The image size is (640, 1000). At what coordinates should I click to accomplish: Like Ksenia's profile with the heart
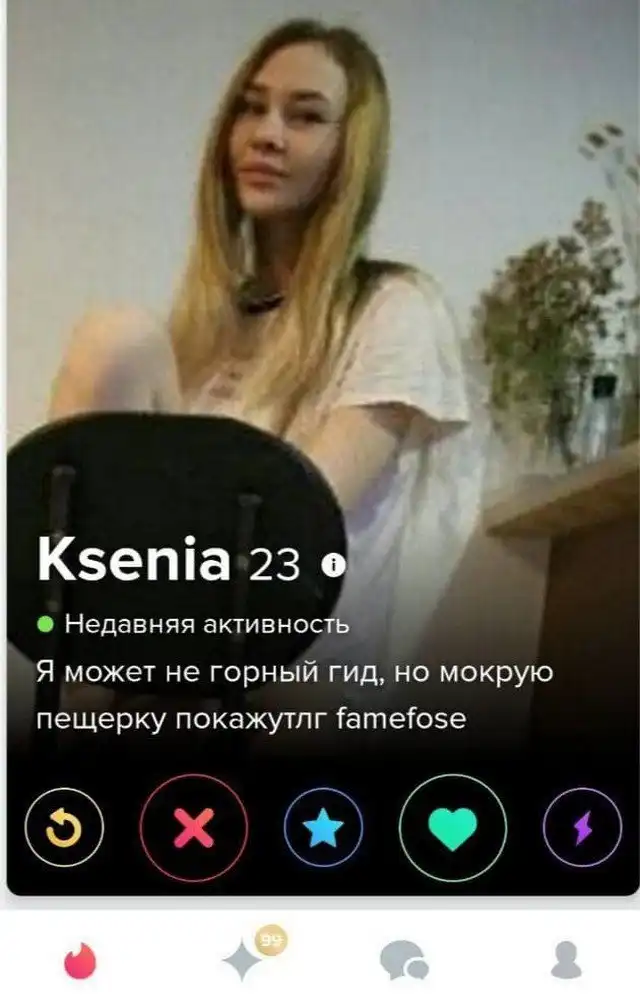click(453, 828)
